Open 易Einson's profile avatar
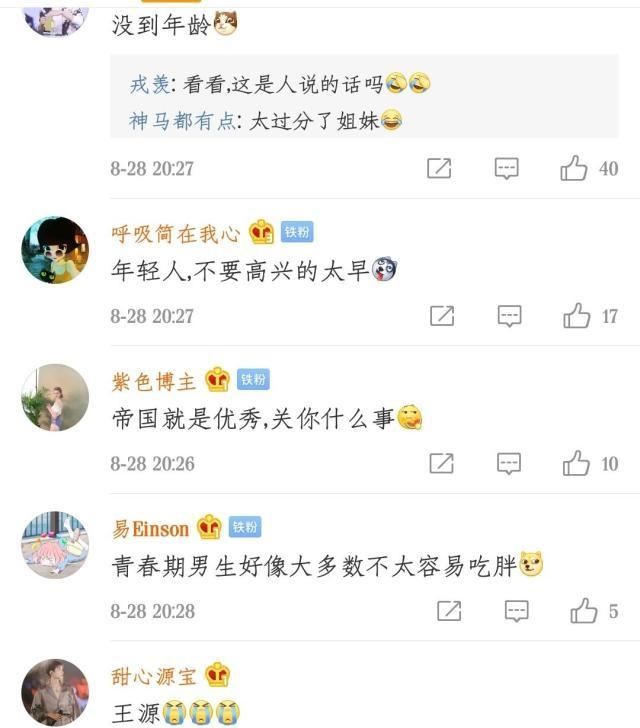This screenshot has width=640, height=728. tap(55, 544)
